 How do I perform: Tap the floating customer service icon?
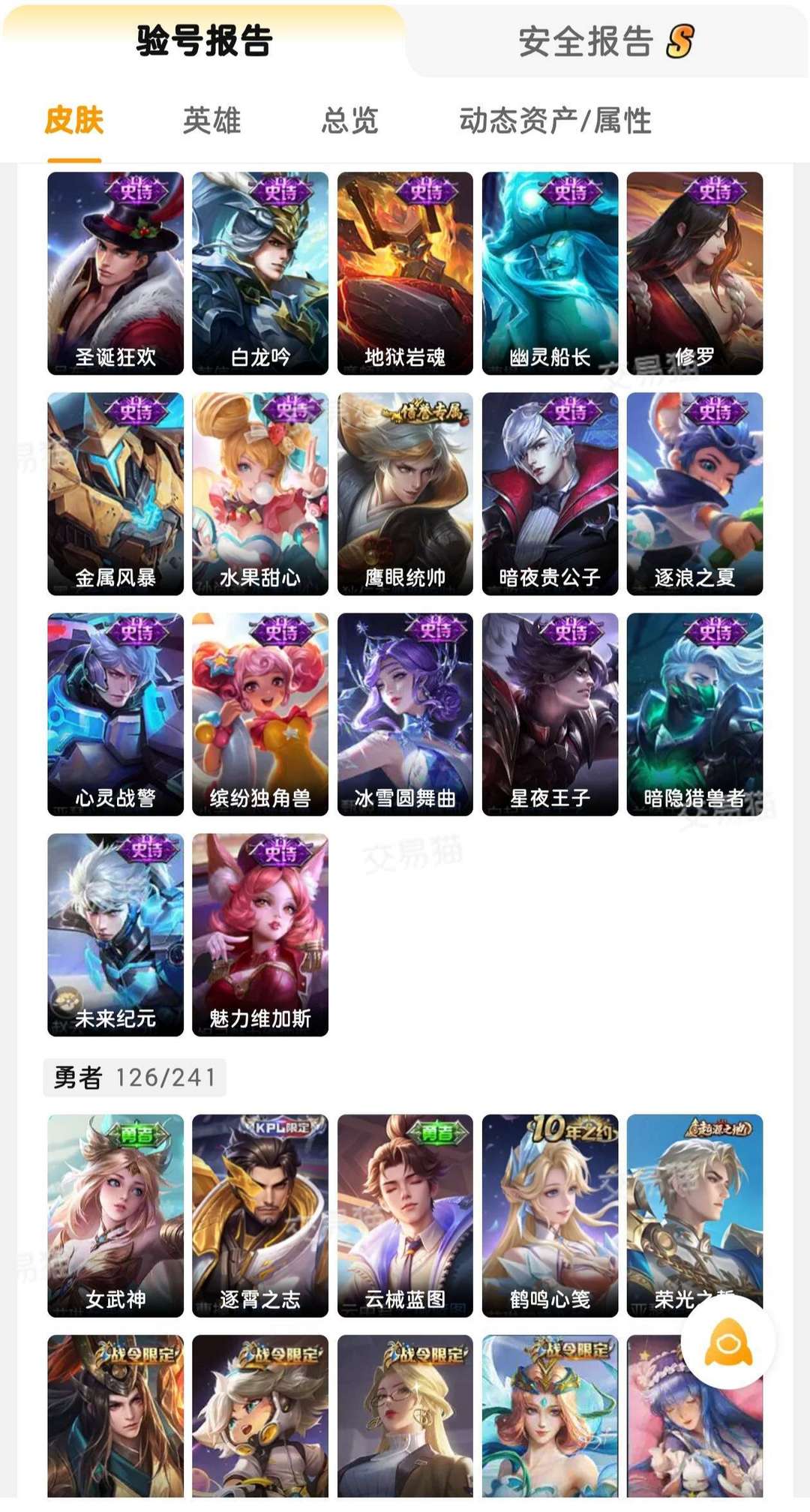(728, 1342)
